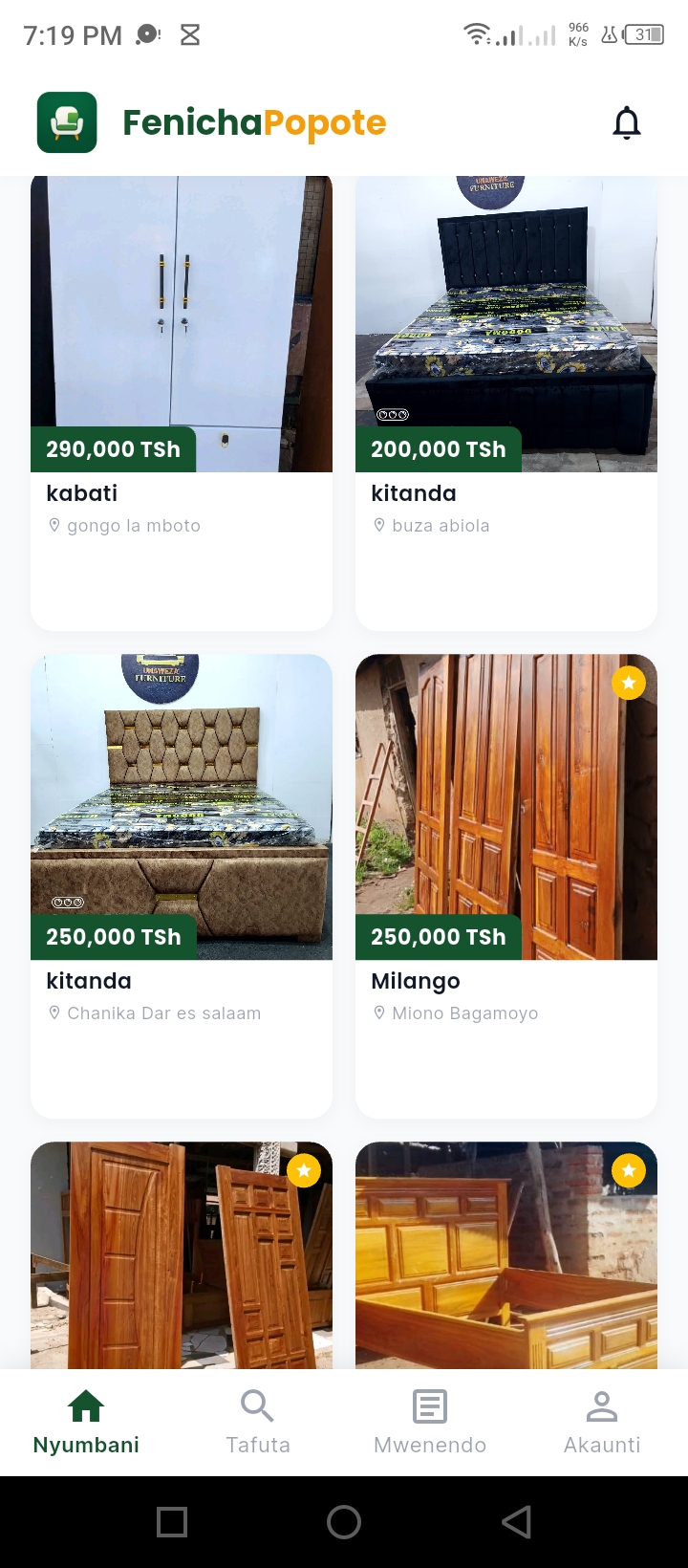
Task: Tap the system home button
Action: point(344,1522)
